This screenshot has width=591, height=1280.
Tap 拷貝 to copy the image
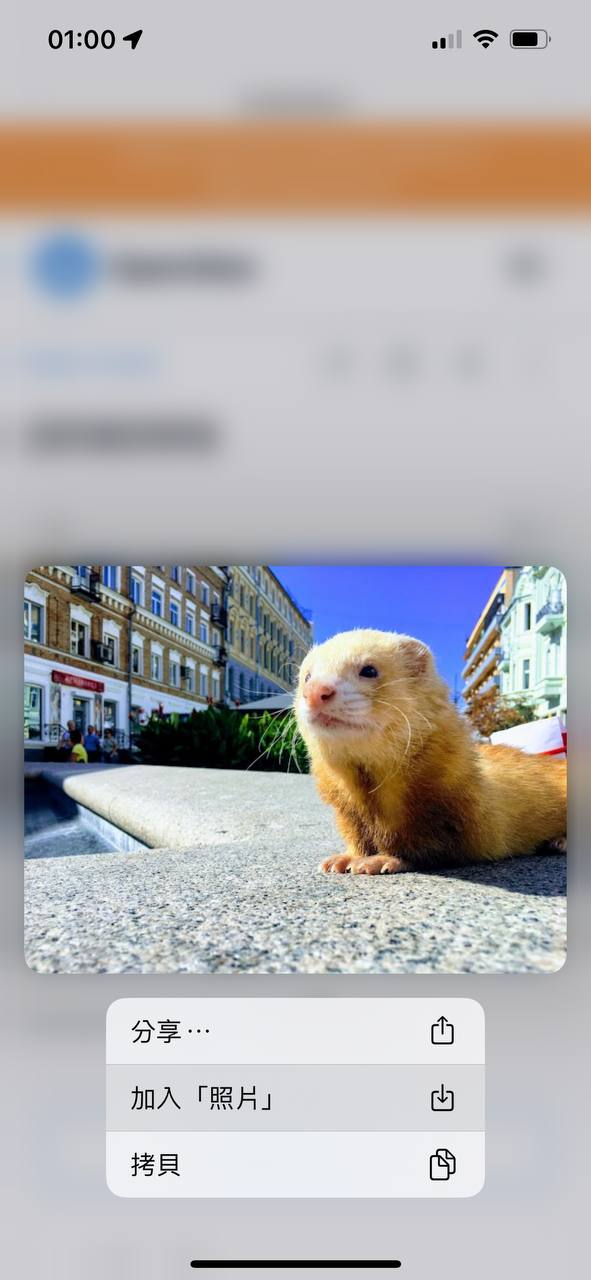tap(295, 1165)
